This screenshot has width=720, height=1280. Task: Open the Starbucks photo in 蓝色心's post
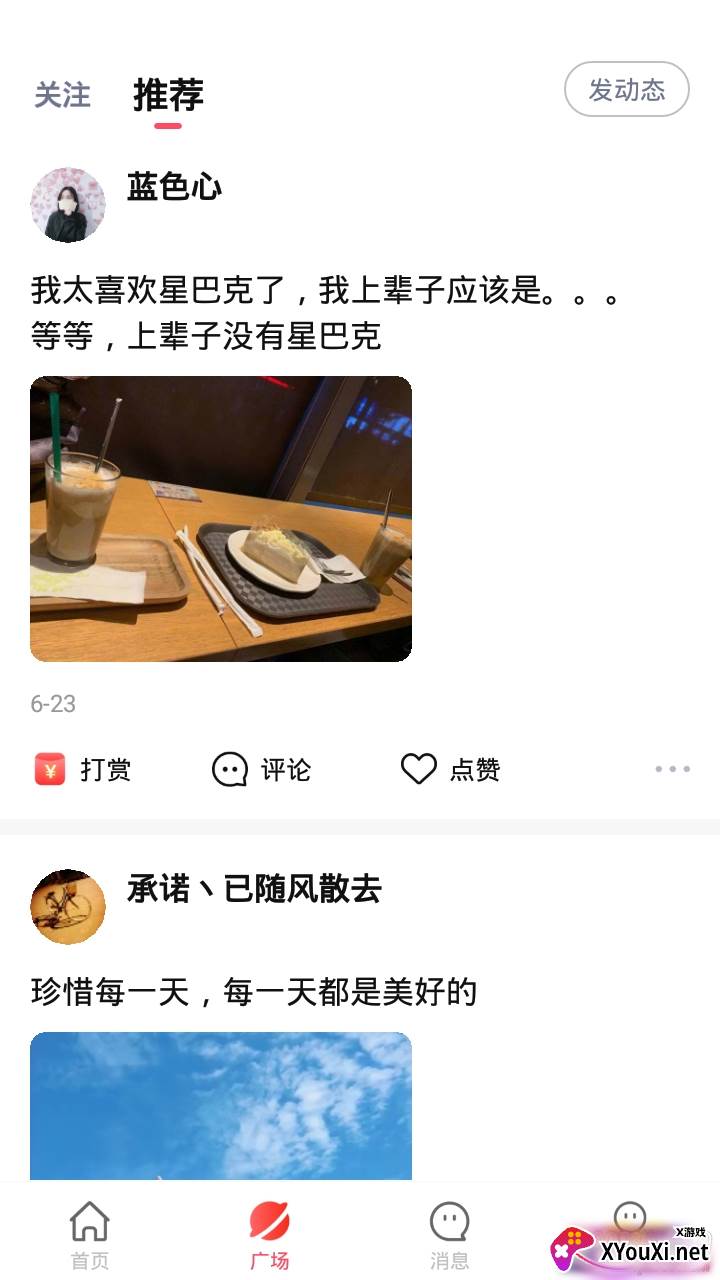tap(221, 518)
